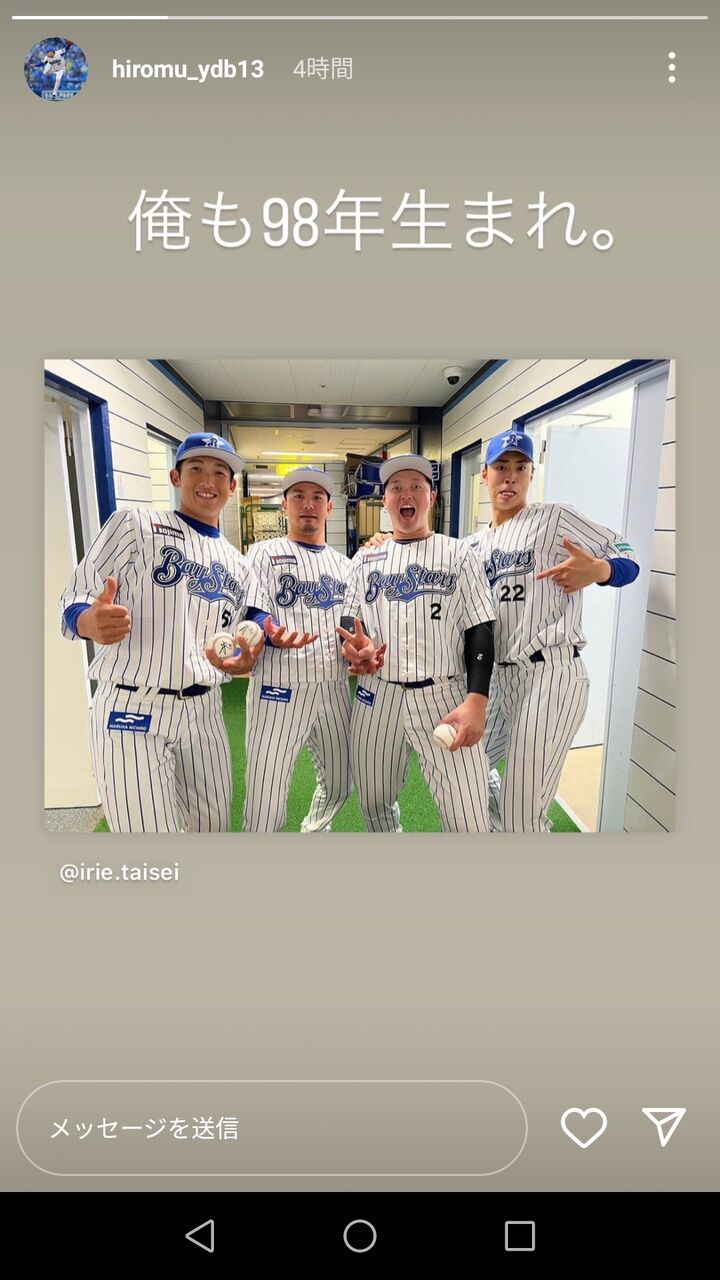
Task: Tap the メッセージを送信 message field
Action: click(271, 1128)
